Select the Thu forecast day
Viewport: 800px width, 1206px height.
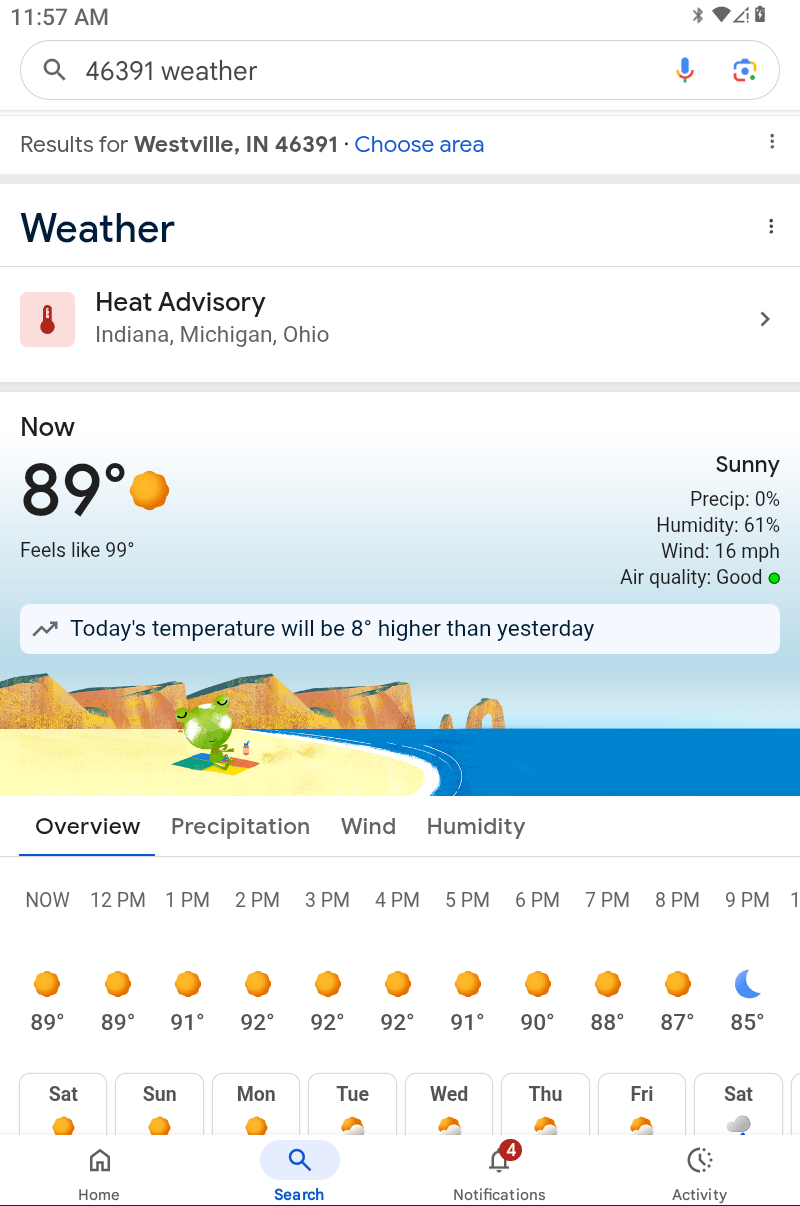(545, 1105)
